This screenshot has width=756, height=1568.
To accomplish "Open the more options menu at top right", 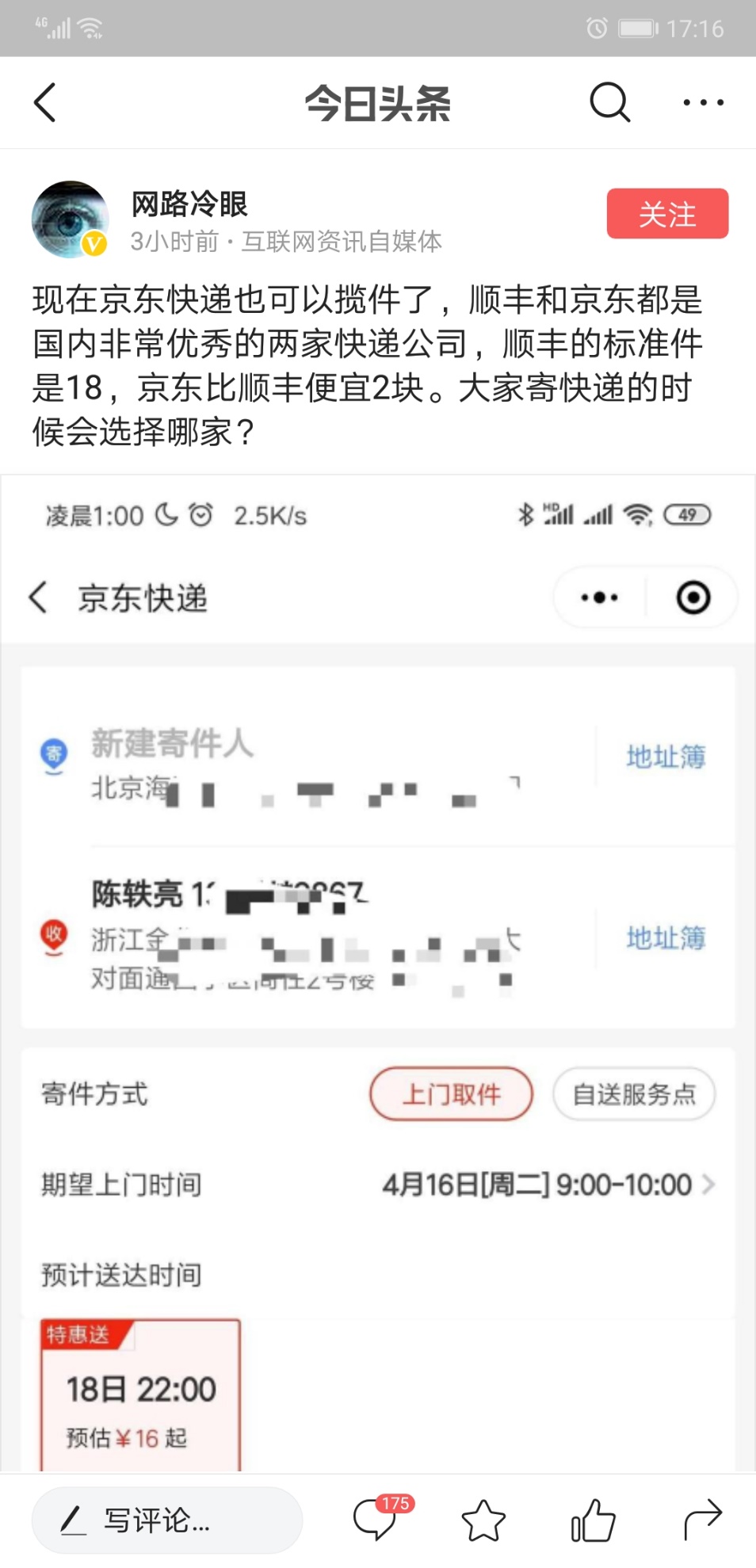I will tap(702, 102).
